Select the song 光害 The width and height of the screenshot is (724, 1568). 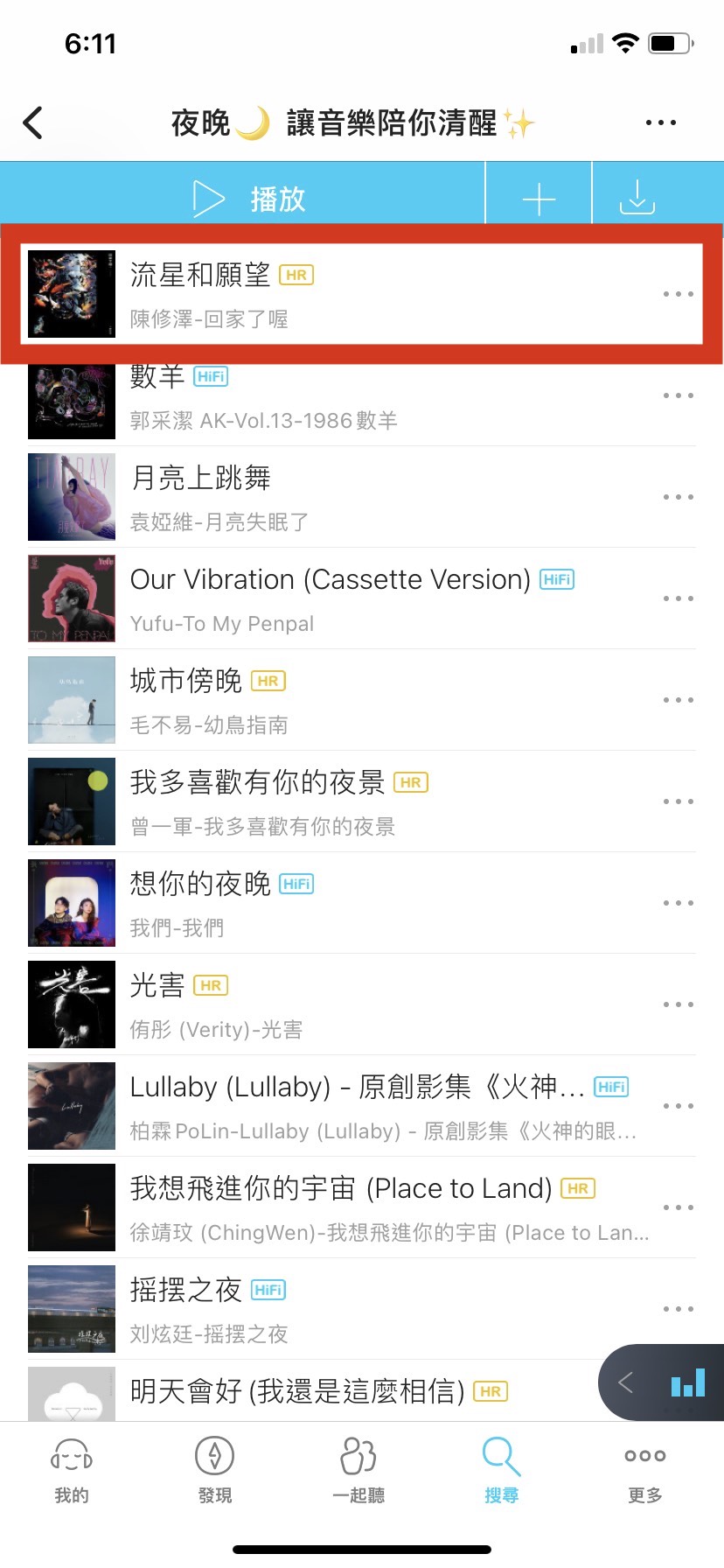tap(350, 1005)
